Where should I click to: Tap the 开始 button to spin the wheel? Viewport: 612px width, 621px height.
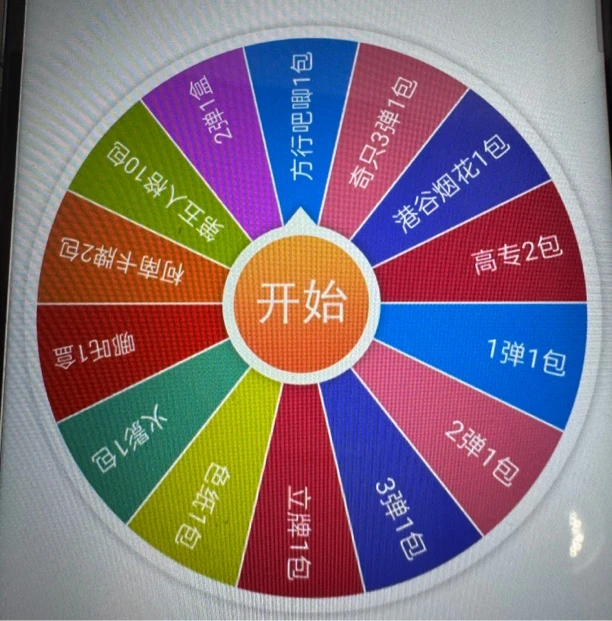(301, 304)
